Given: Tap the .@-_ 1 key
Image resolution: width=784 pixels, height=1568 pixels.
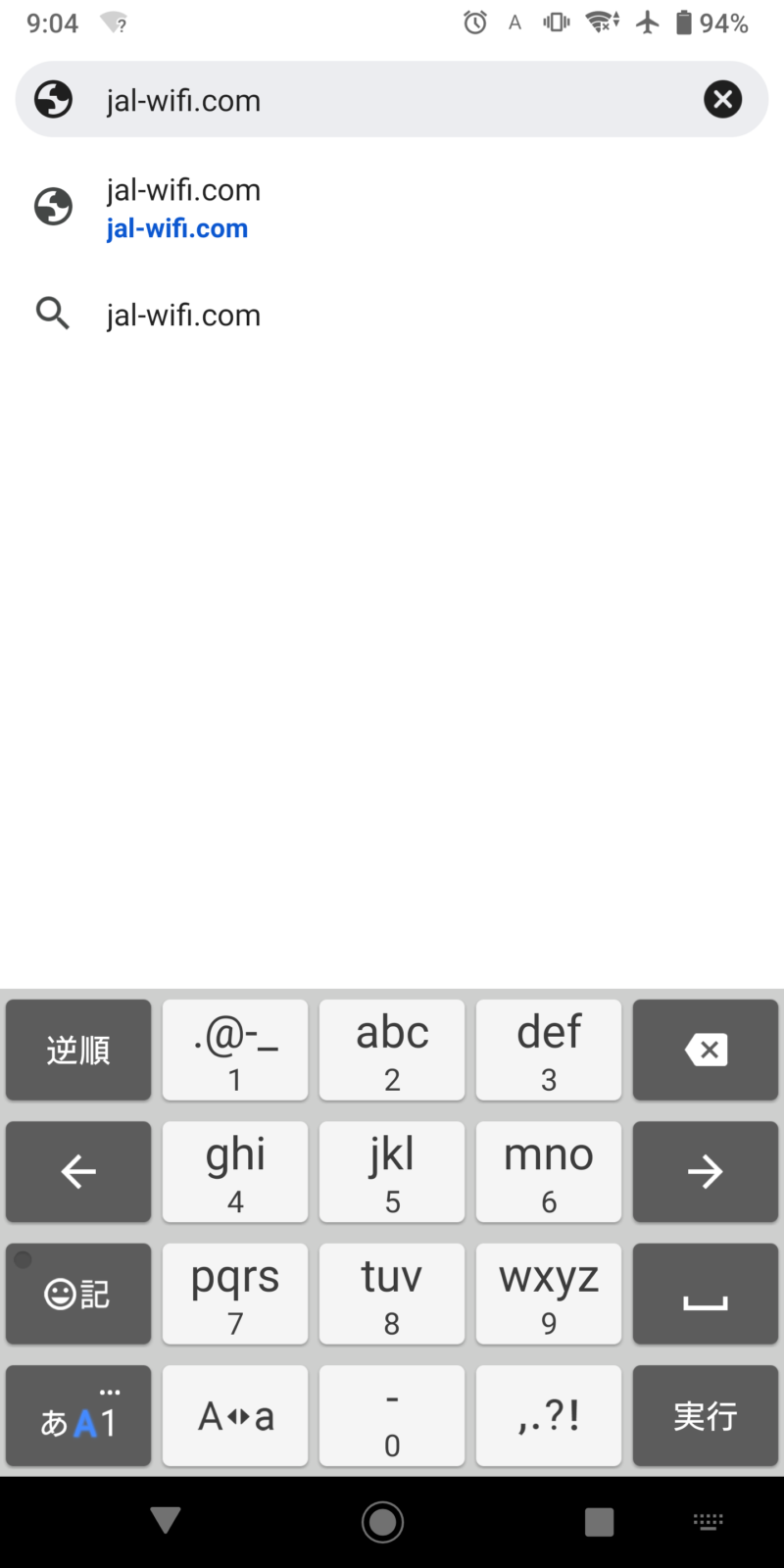Looking at the screenshot, I should (235, 1050).
